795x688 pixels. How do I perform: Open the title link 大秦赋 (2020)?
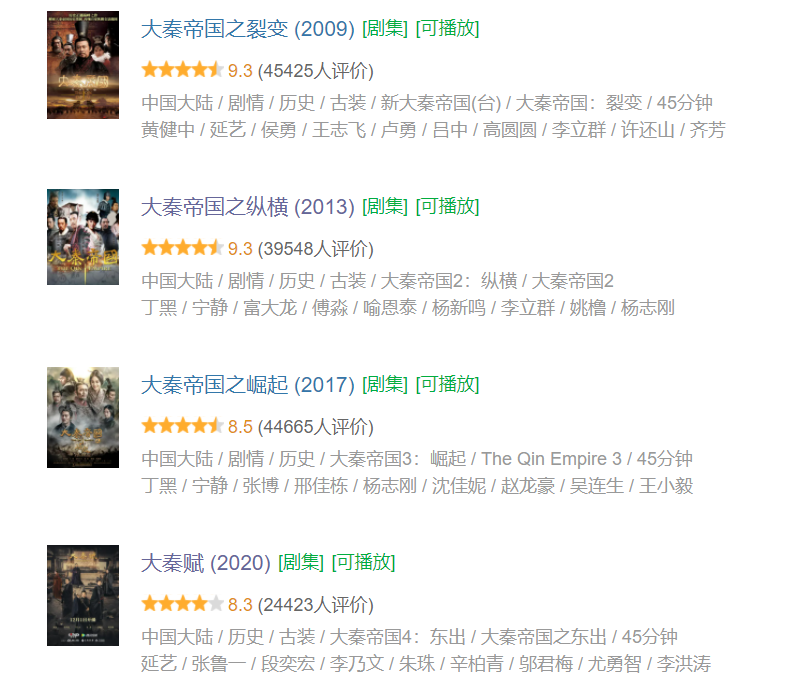[205, 563]
